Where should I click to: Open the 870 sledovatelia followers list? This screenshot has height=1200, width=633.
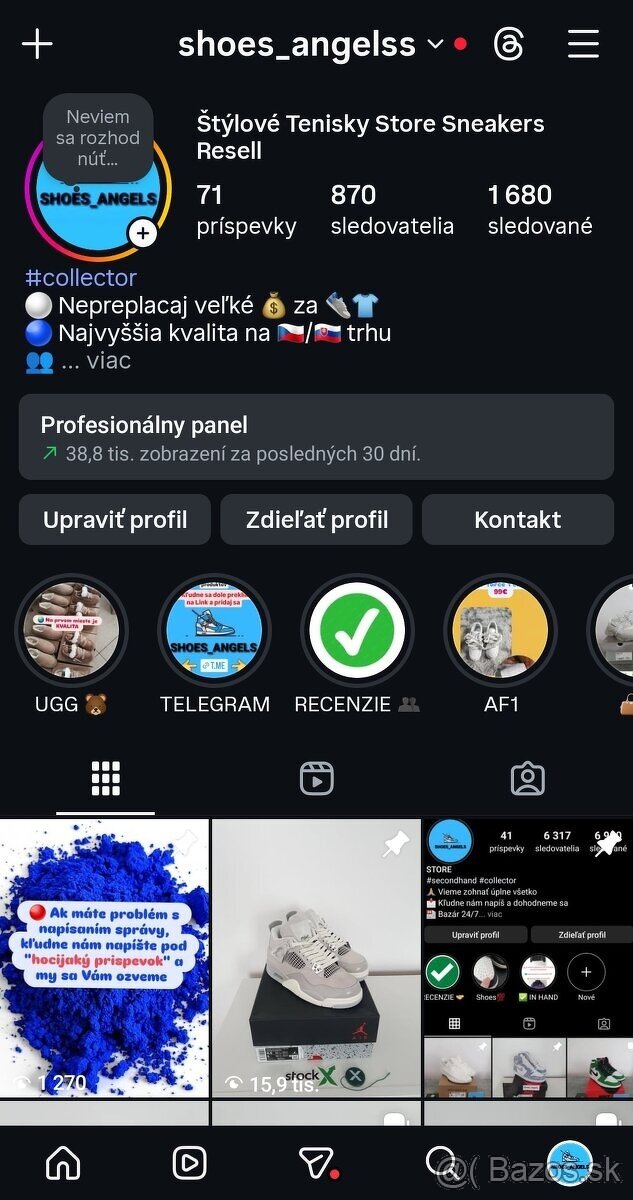pos(391,210)
